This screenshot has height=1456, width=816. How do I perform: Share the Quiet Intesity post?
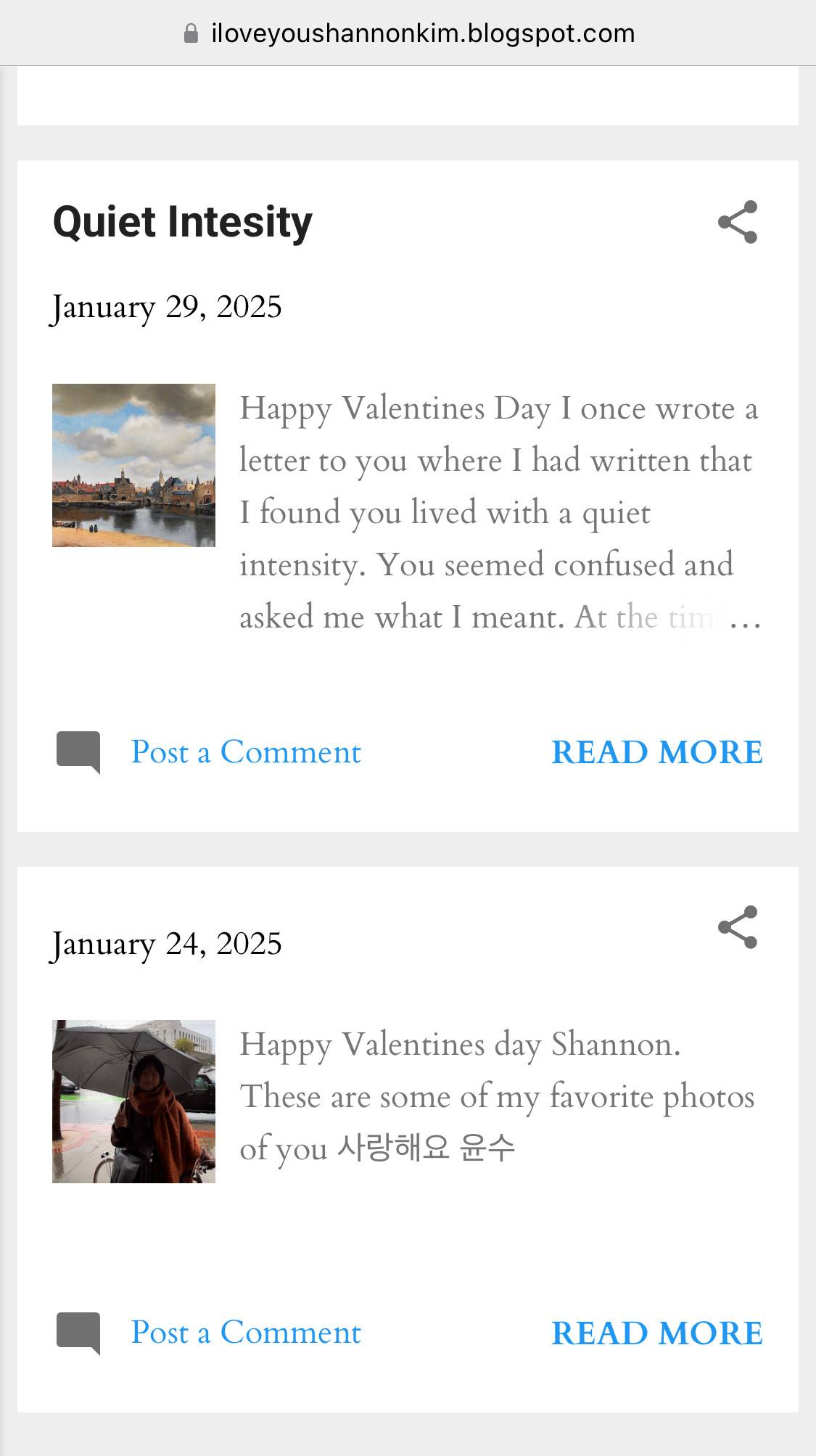pyautogui.click(x=738, y=222)
